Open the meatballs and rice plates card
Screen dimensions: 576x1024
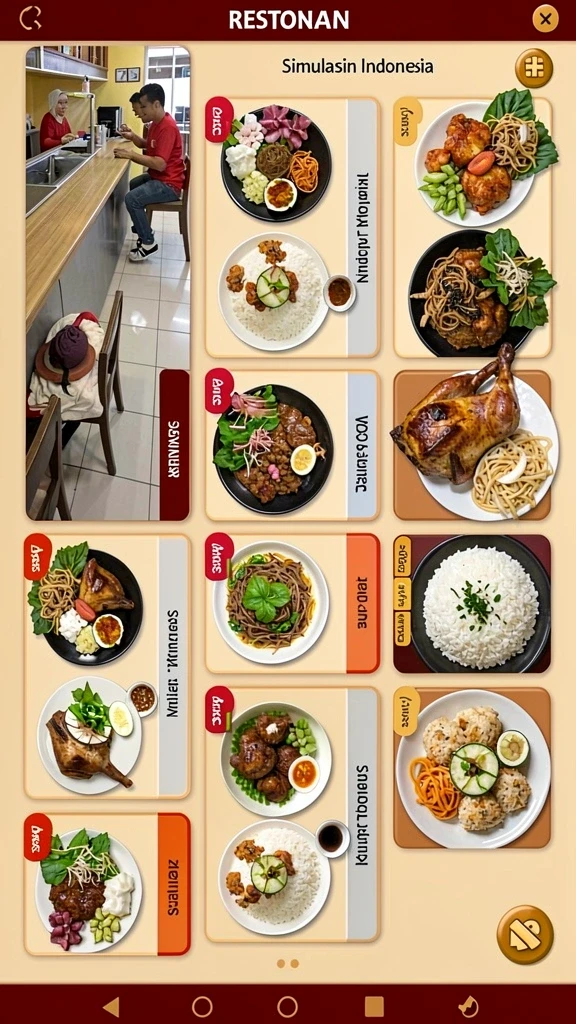[x=292, y=814]
